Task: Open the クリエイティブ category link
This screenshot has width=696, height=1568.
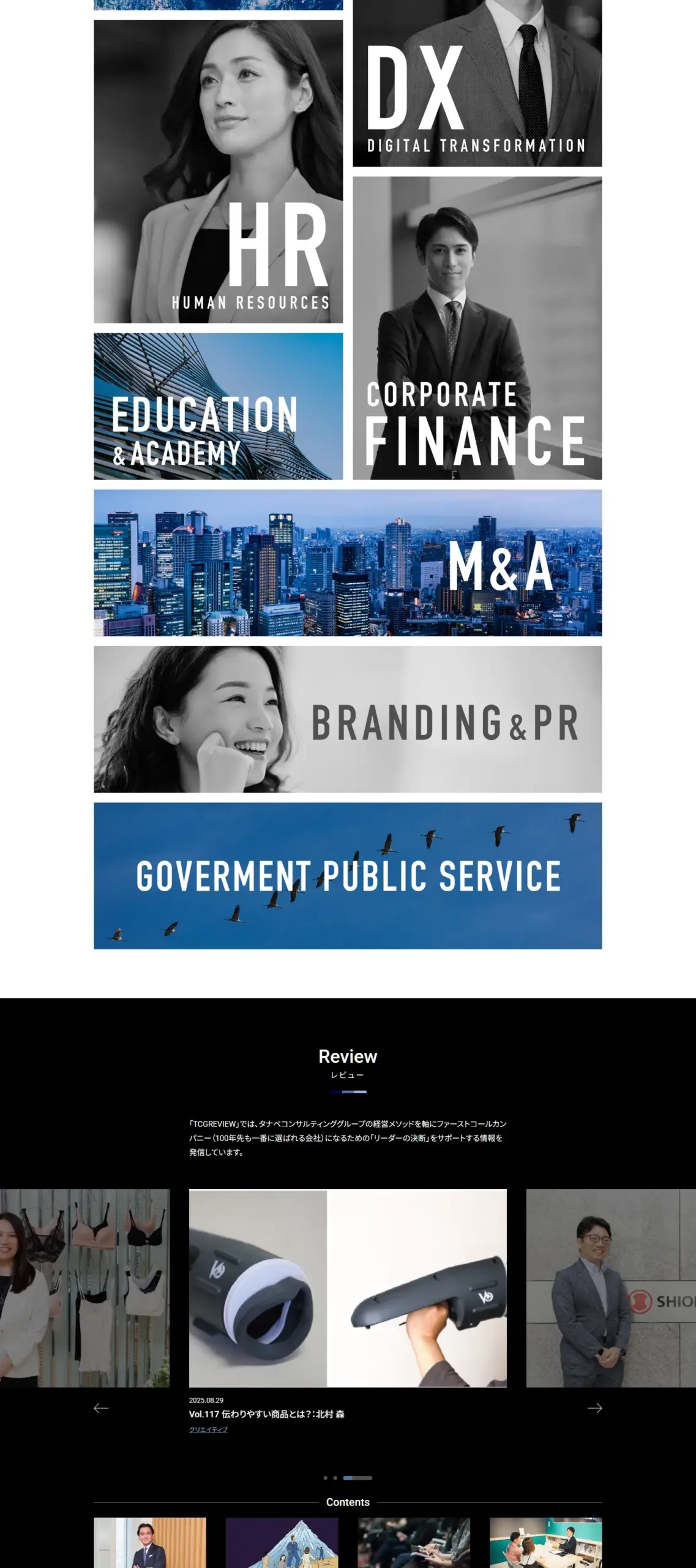Action: click(x=208, y=1430)
